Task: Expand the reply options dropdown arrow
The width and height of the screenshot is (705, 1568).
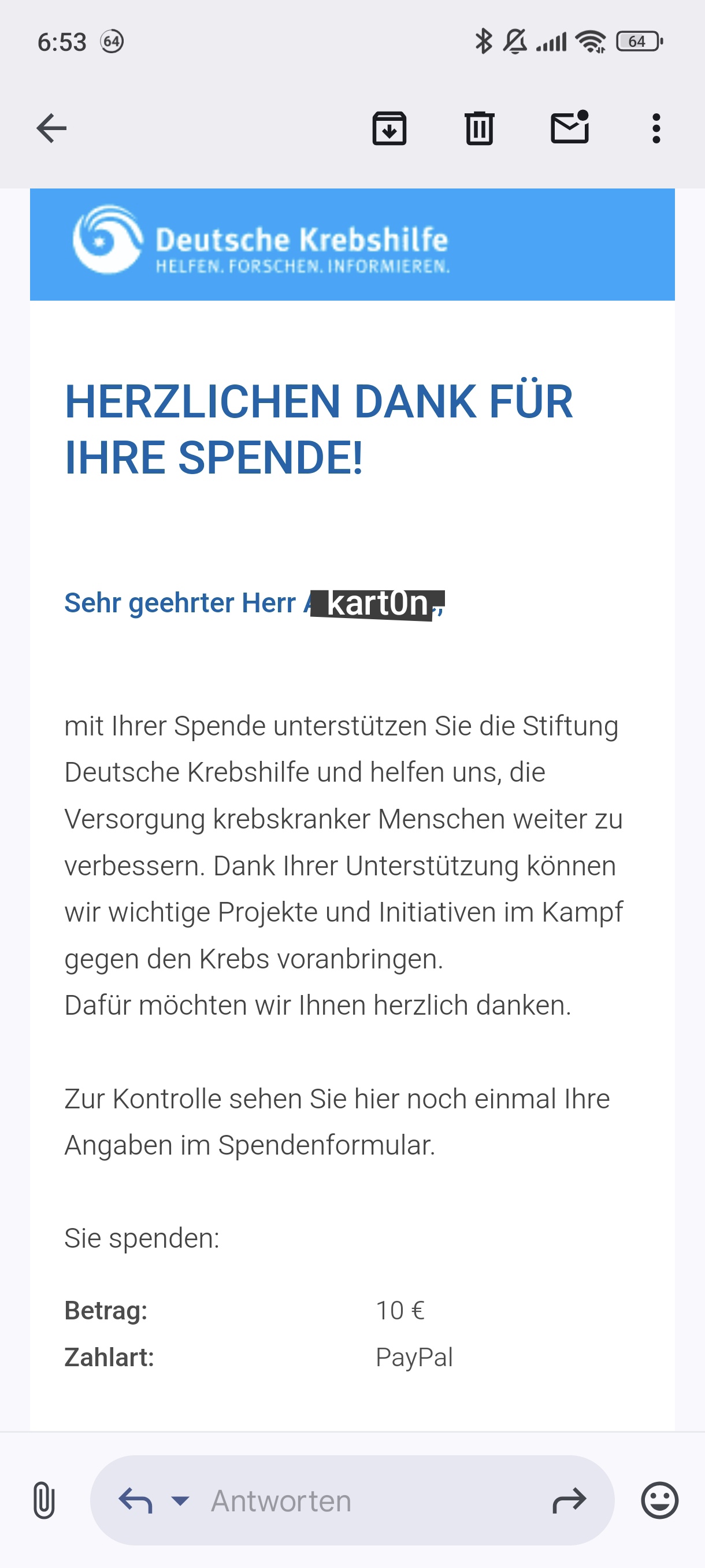Action: click(x=180, y=1500)
